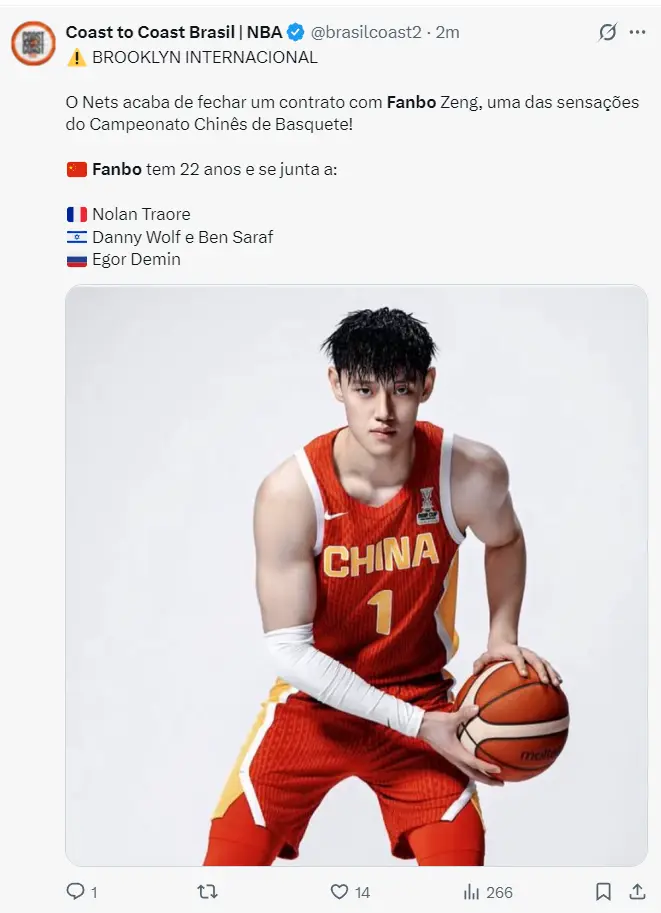661x913 pixels.
Task: Open Coast to Coast Brasil profile avatar
Action: 33,43
